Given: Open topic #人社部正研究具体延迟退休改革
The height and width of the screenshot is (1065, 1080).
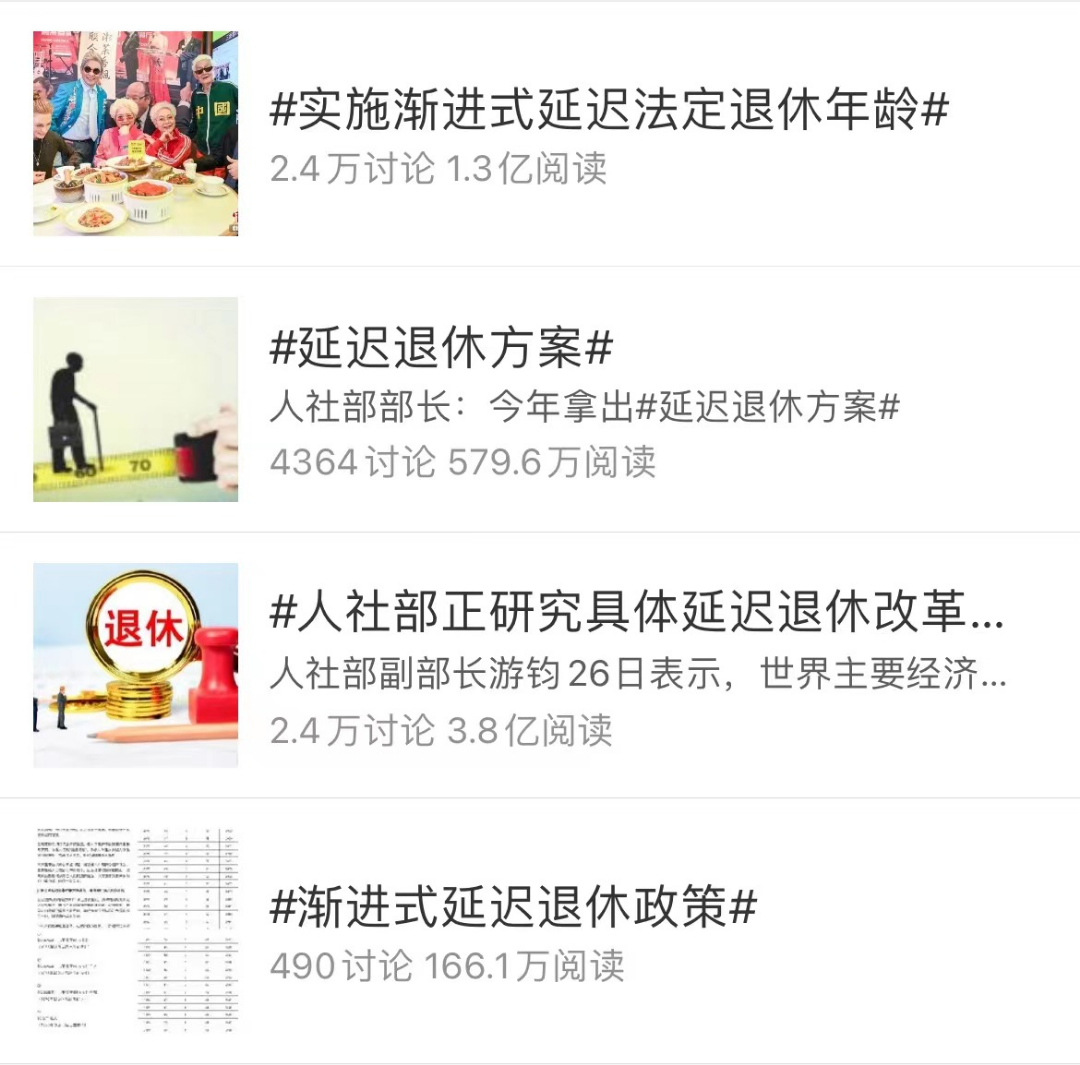Looking at the screenshot, I should coord(636,613).
